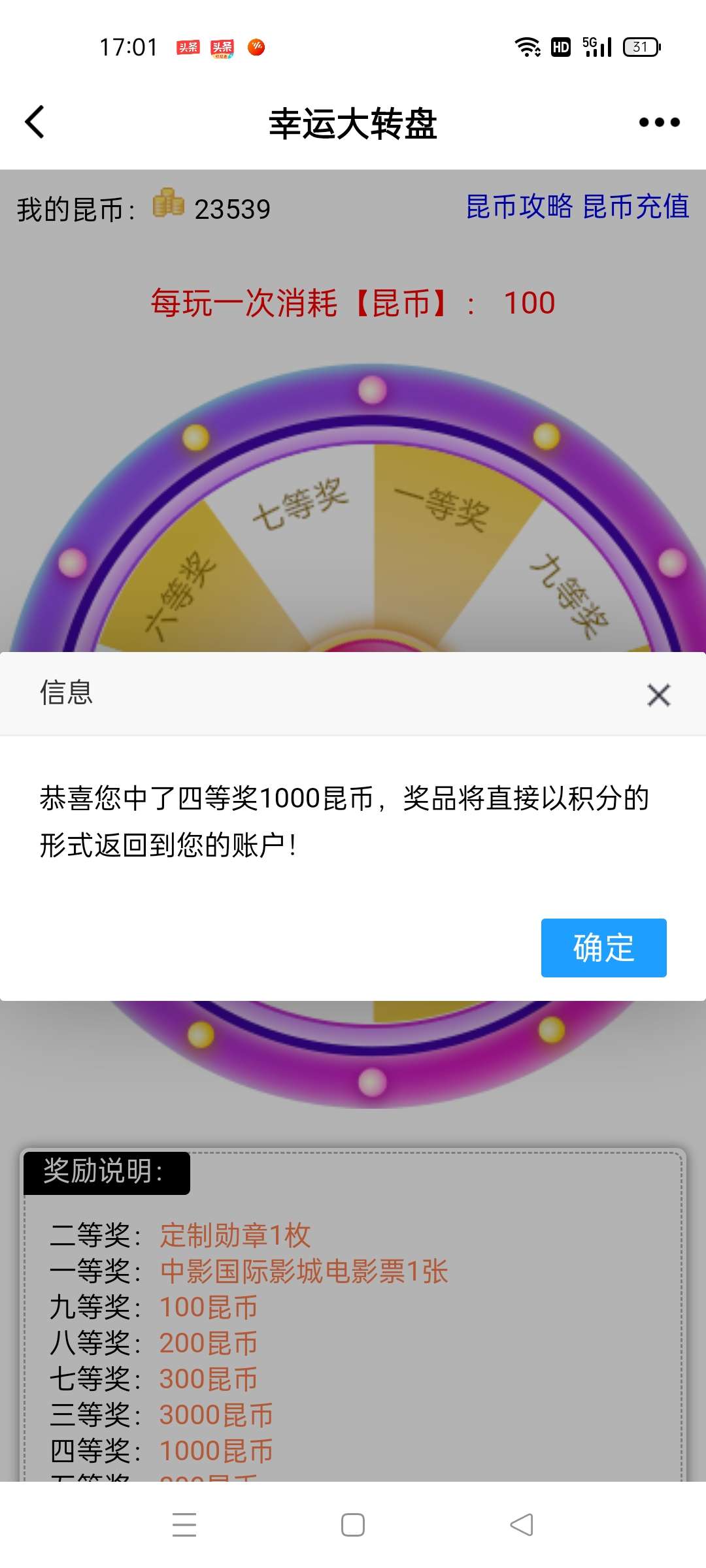706x1568 pixels.
Task: Confirm the prize by tapping 确定
Action: (603, 948)
